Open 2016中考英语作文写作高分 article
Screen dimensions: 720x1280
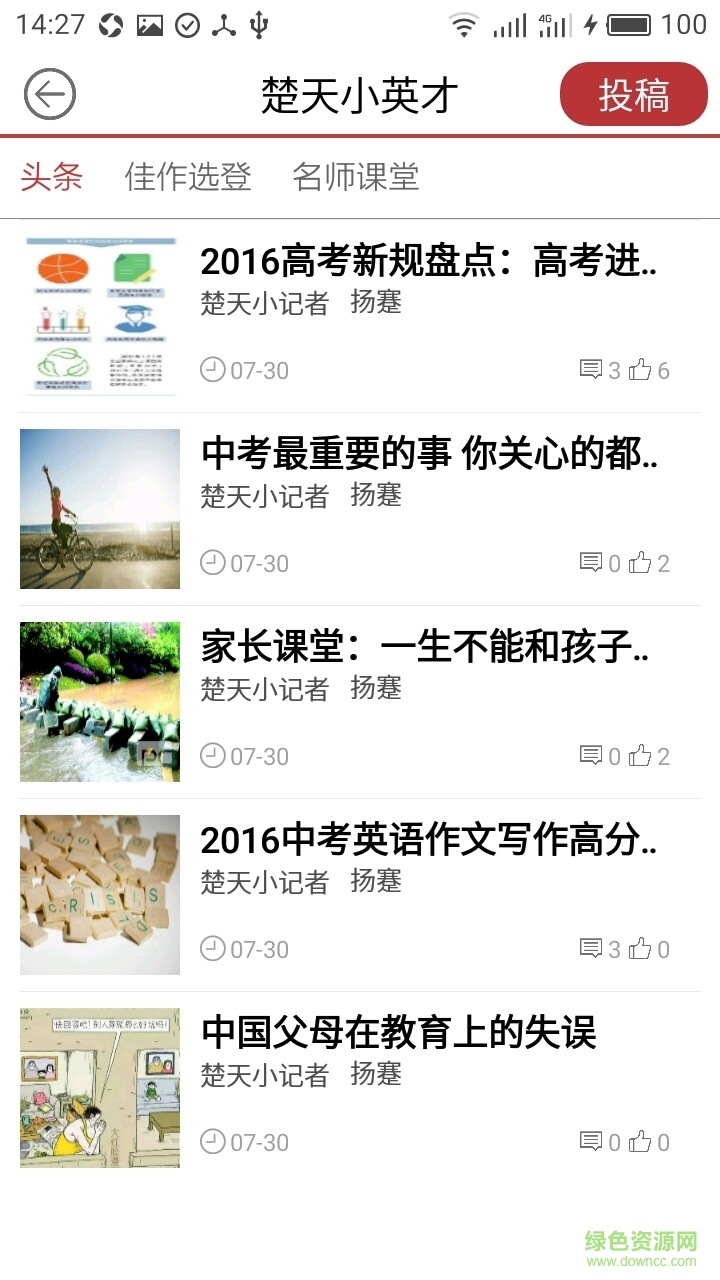tap(429, 841)
